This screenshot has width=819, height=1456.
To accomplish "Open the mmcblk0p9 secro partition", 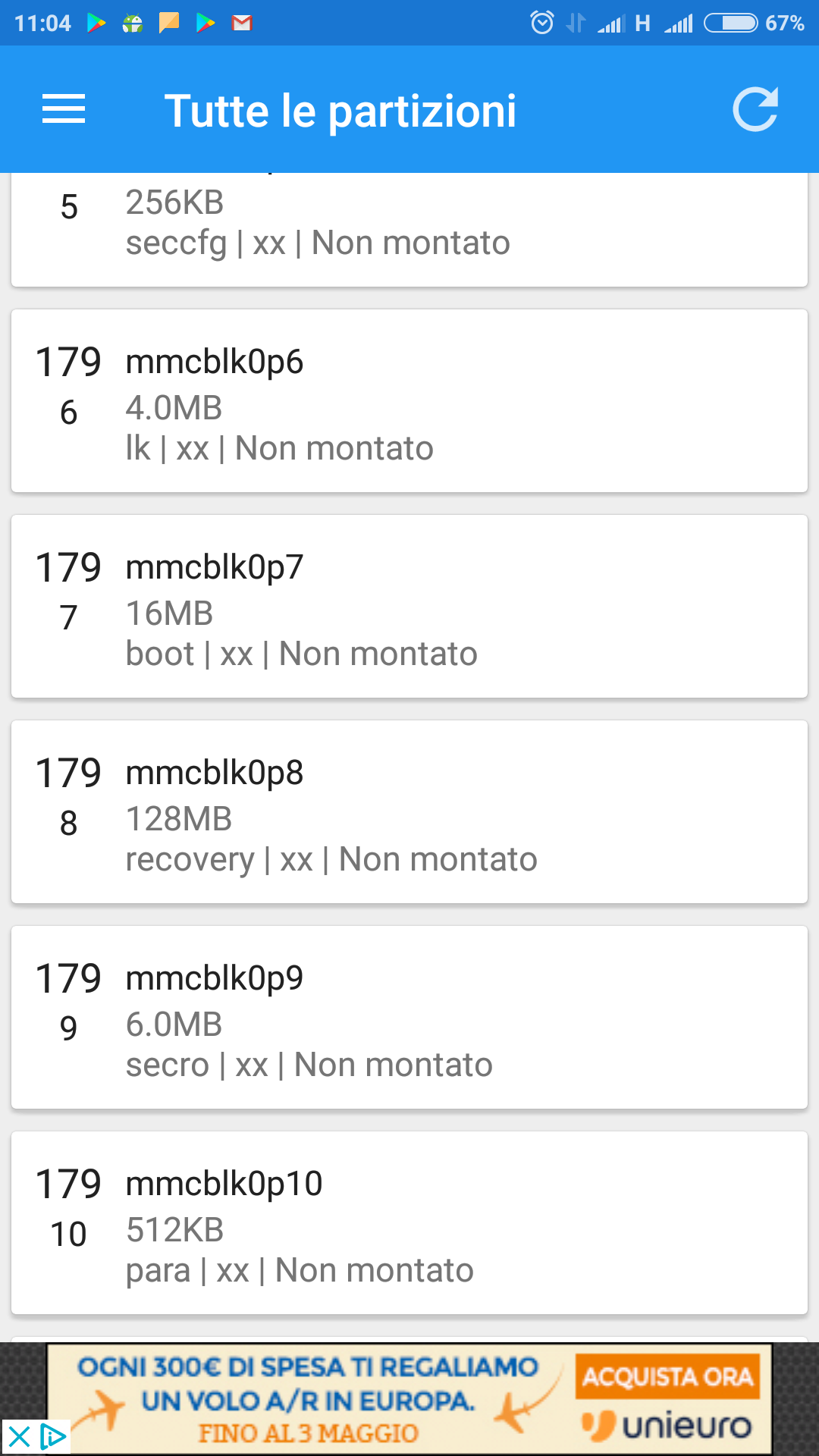I will (409, 1018).
